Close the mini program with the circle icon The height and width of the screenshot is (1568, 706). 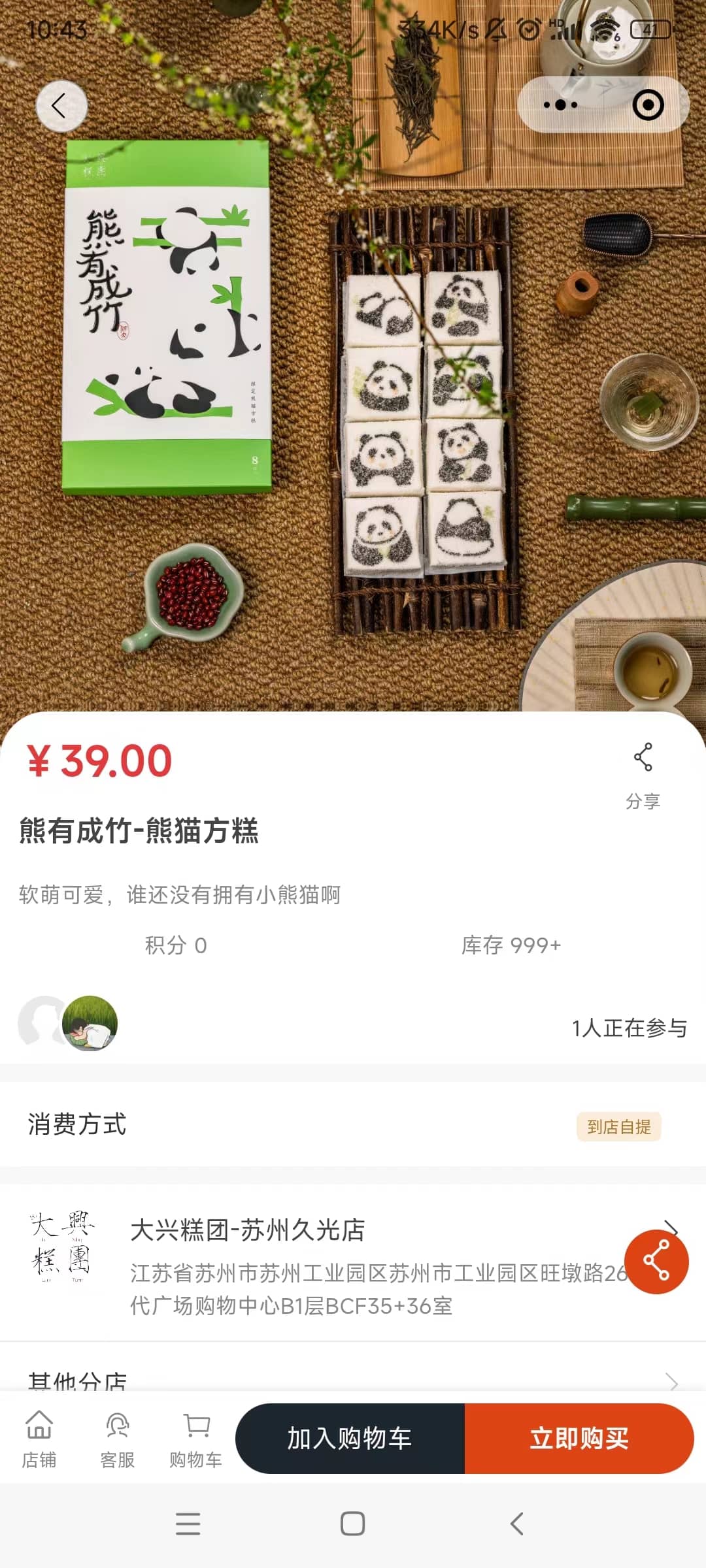coord(648,105)
